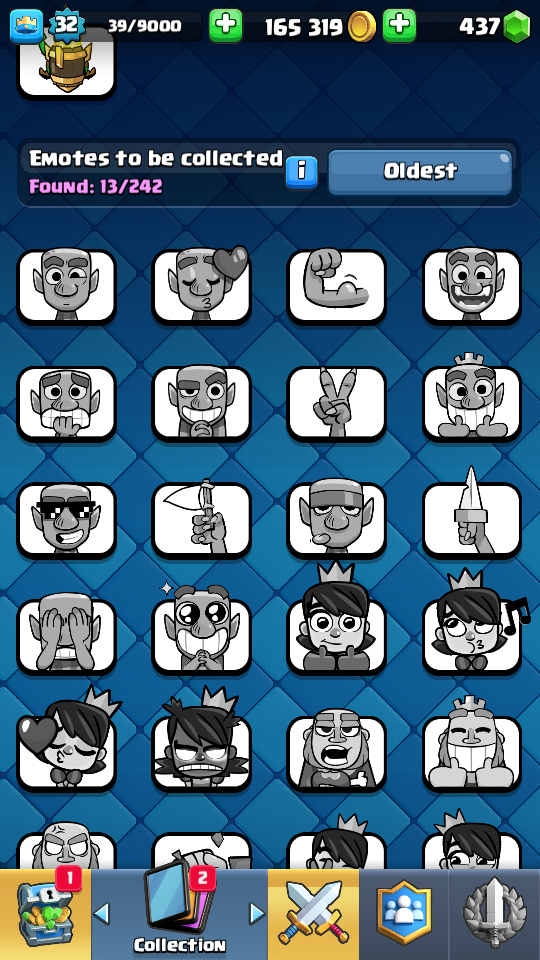Add more gems with the plus button
The height and width of the screenshot is (960, 540).
[x=399, y=26]
